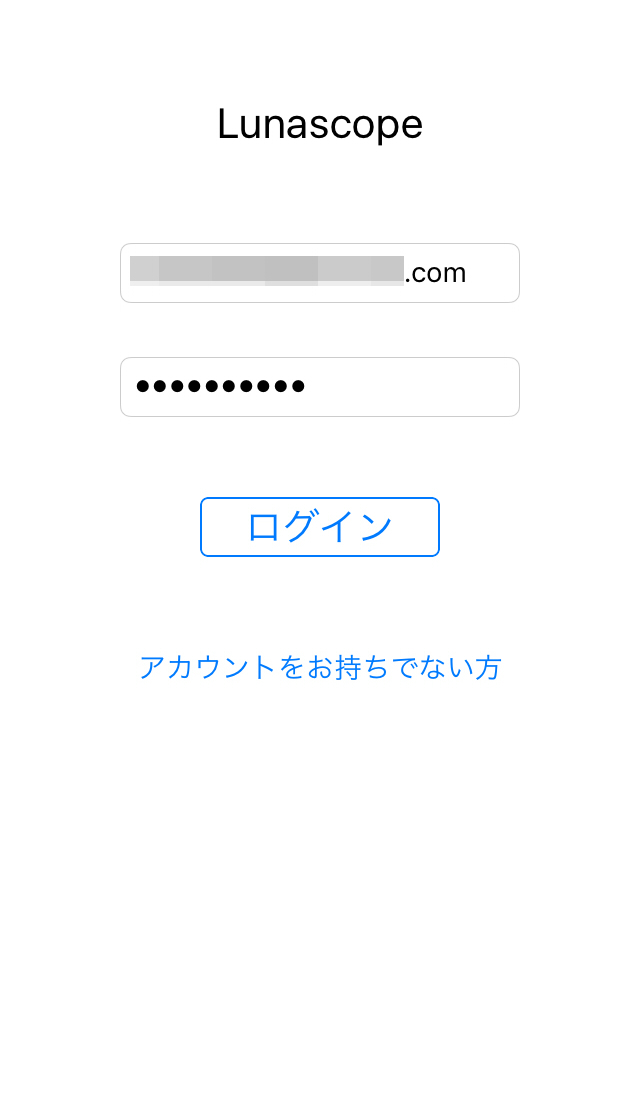Open the アカウントをお持ちでない方 link
The height and width of the screenshot is (1099, 640).
pos(320,667)
